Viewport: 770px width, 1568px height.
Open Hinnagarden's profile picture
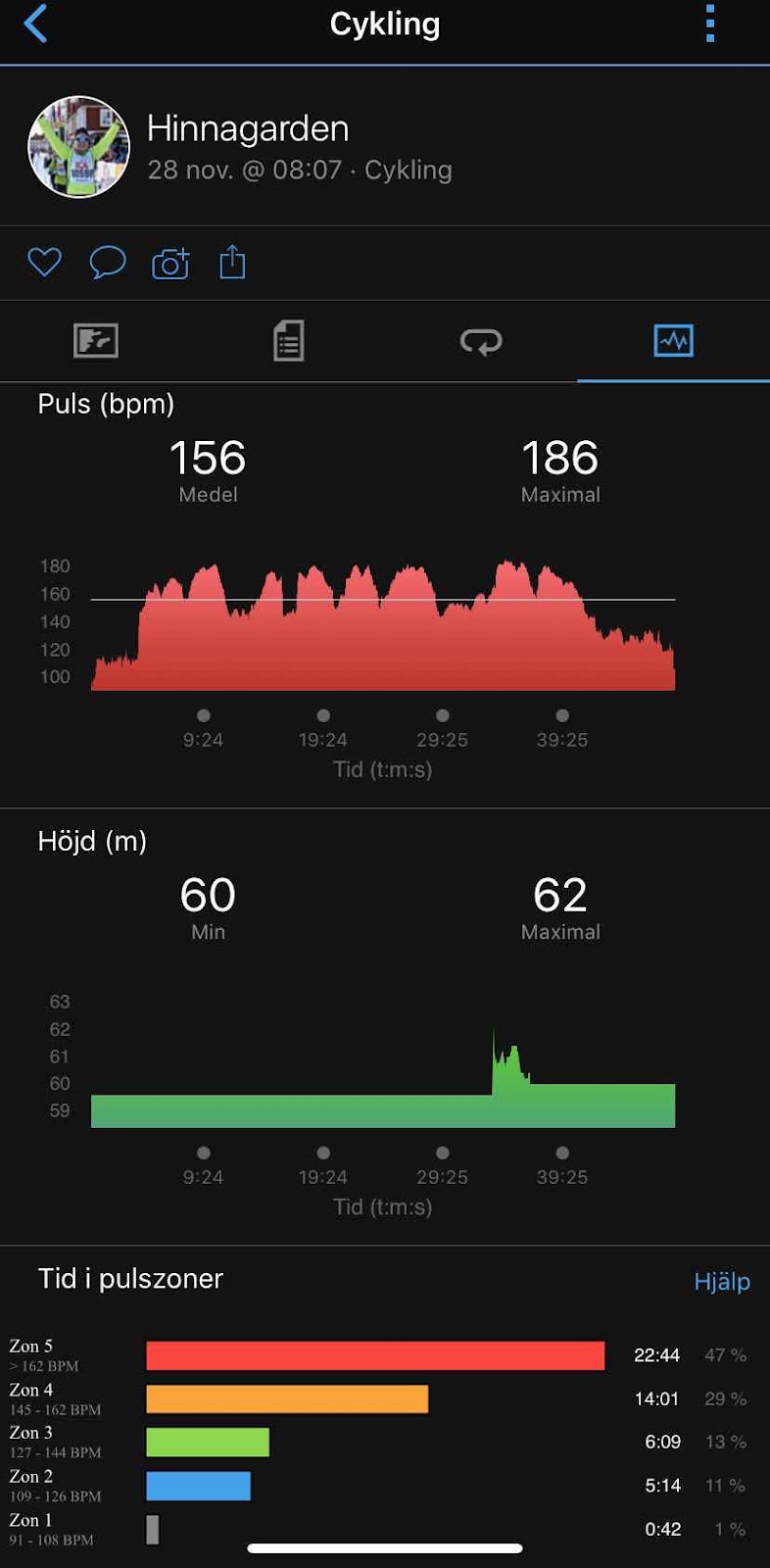[78, 147]
